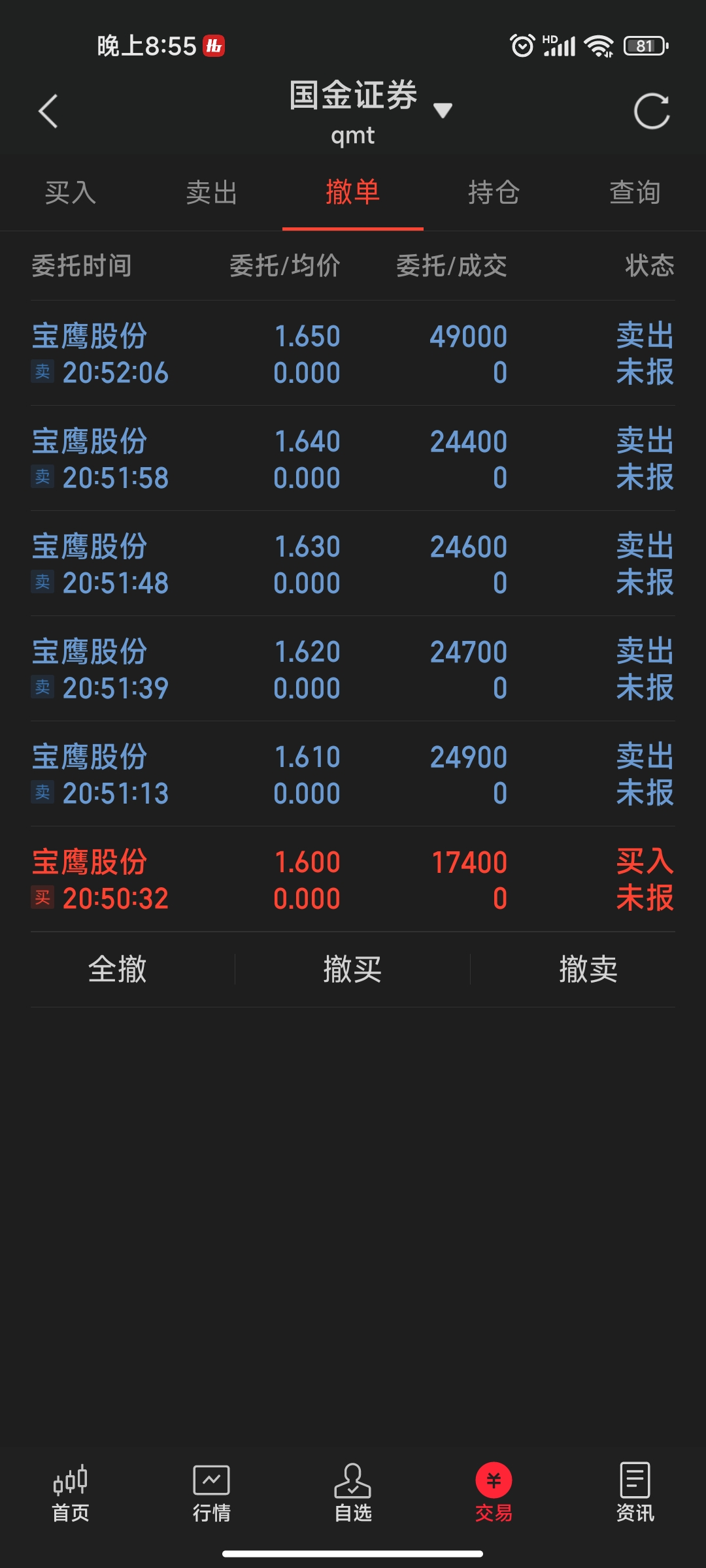
Task: Switch to the 买入 tab
Action: coord(71,193)
